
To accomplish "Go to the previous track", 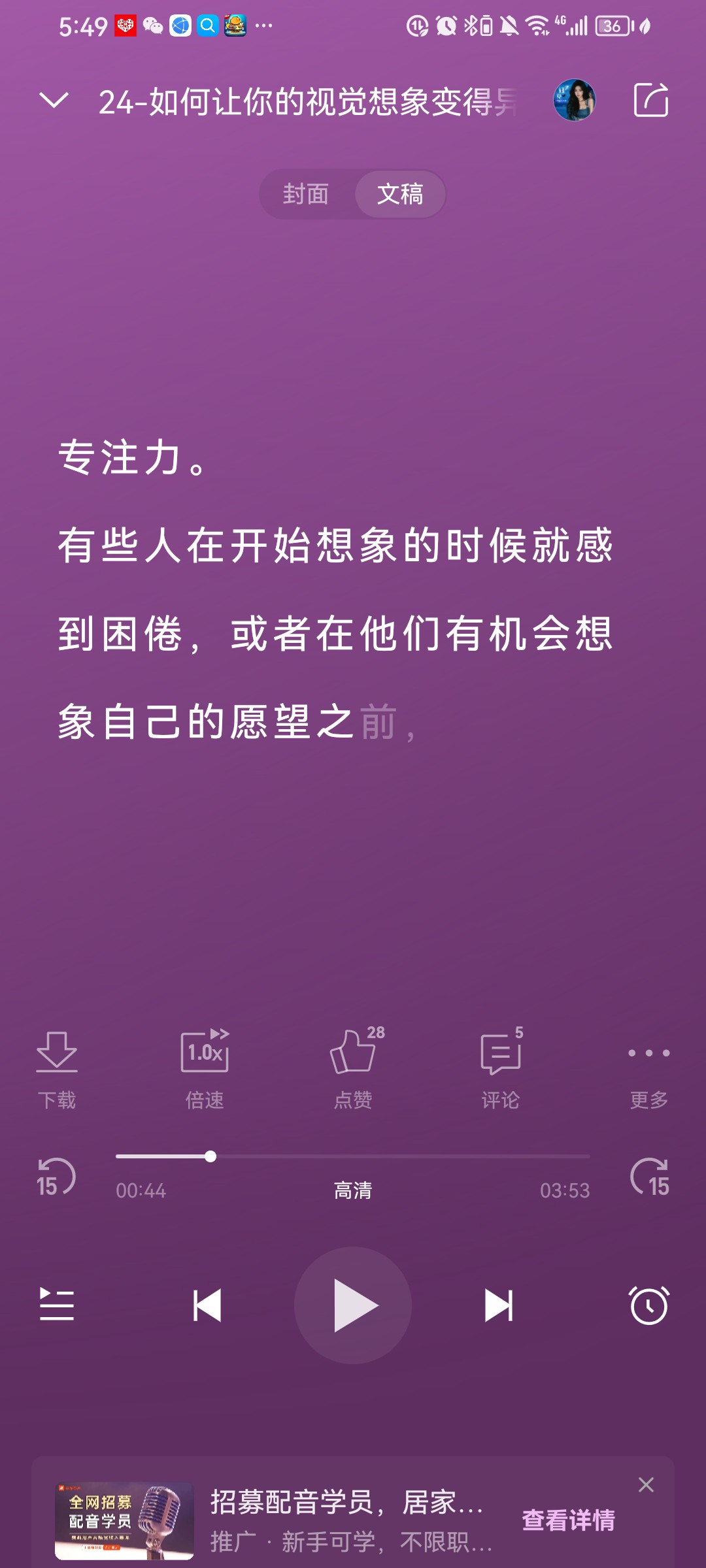I will (207, 1305).
